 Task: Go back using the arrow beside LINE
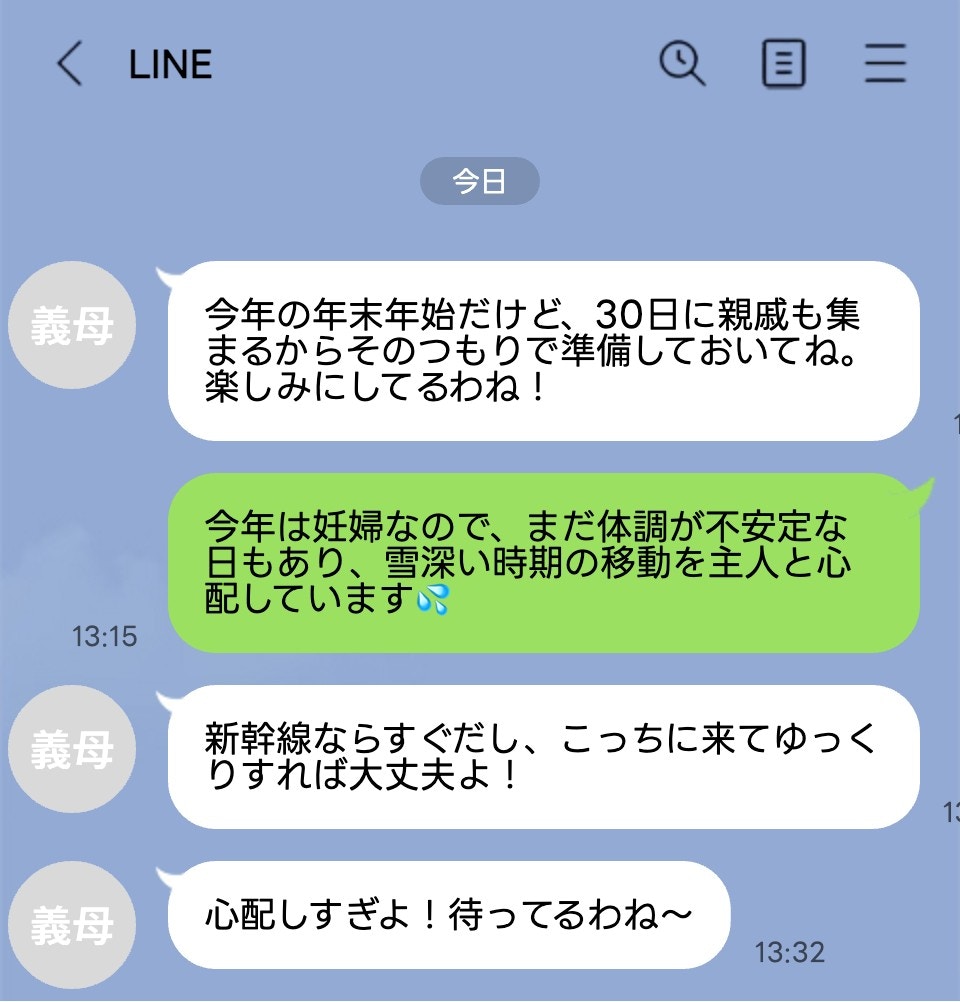coord(69,65)
